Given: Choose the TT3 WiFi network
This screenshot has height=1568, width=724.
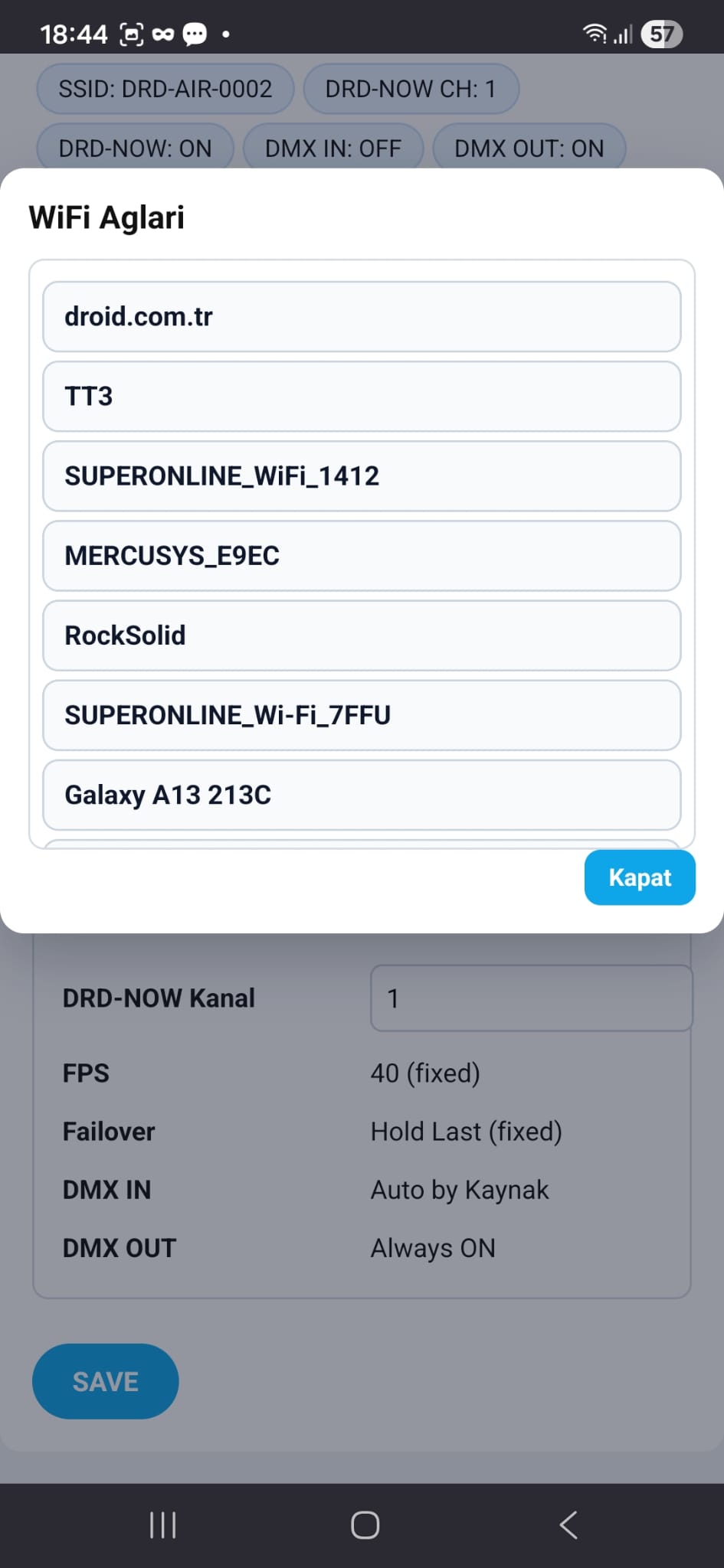Looking at the screenshot, I should 362,397.
